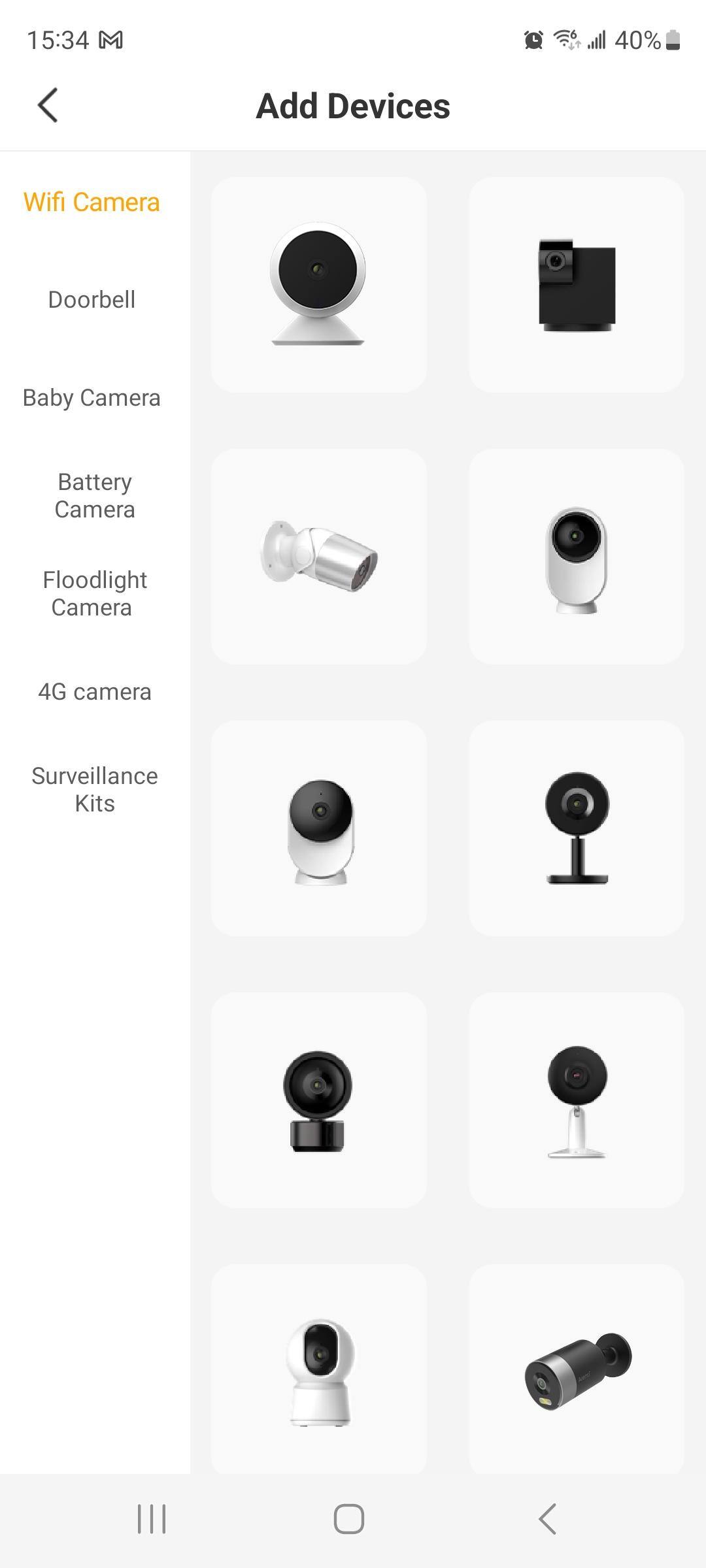
Task: Pick the all-black pan-tilt dome camera
Action: 318,1100
